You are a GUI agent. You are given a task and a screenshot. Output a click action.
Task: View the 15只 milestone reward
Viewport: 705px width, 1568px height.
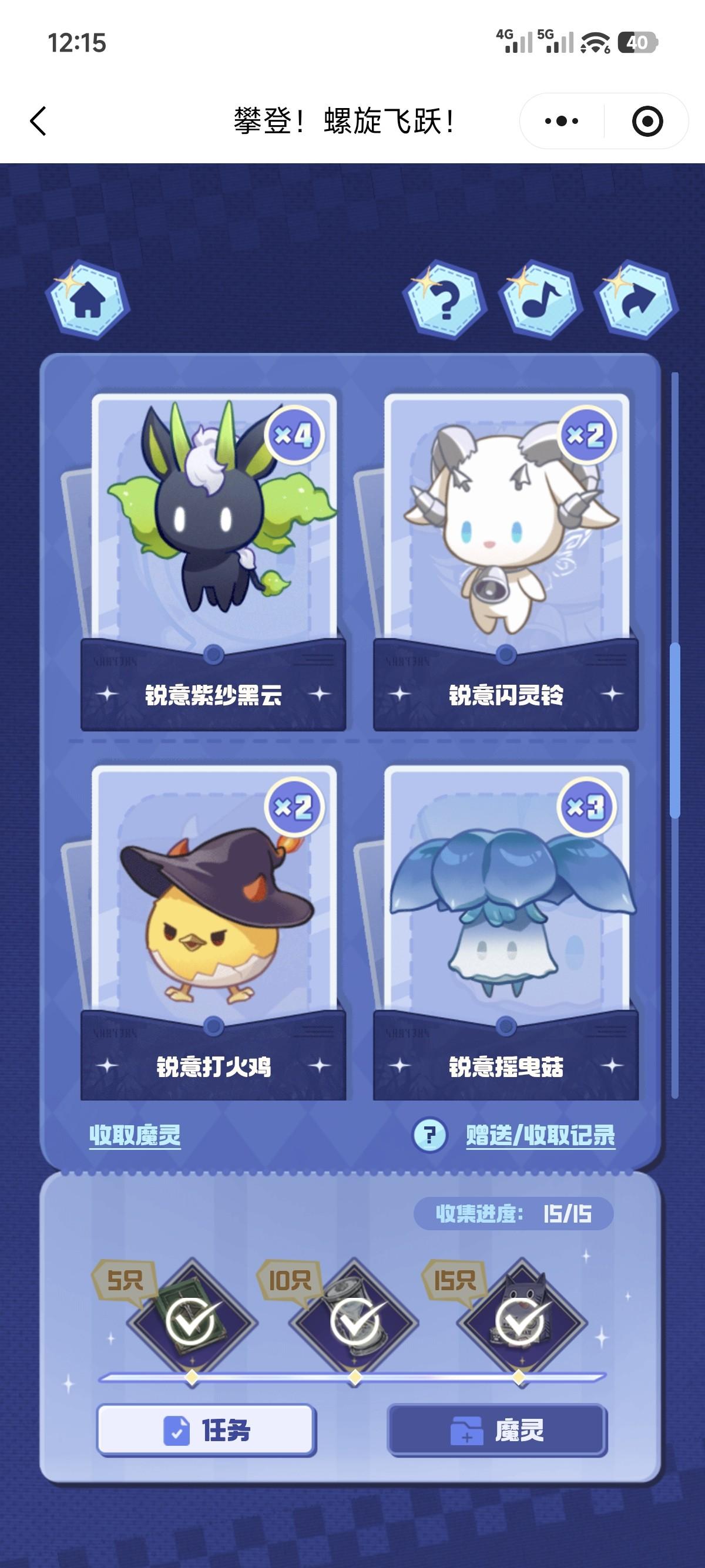(x=519, y=1322)
